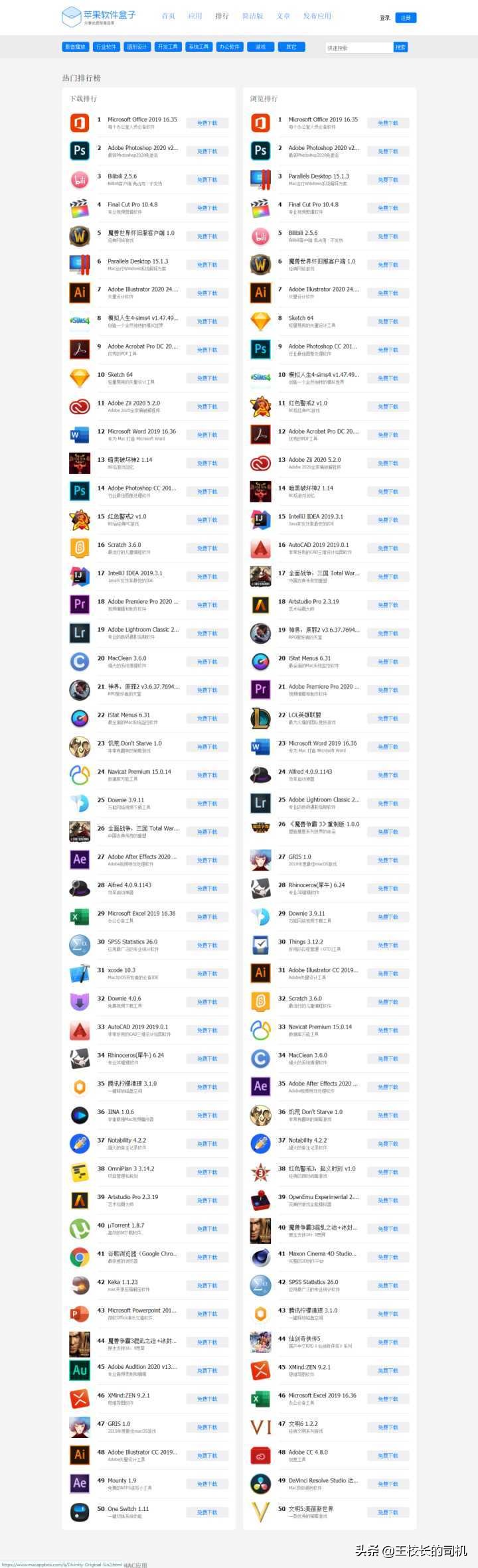Go to the 首页 nav link

(x=169, y=16)
